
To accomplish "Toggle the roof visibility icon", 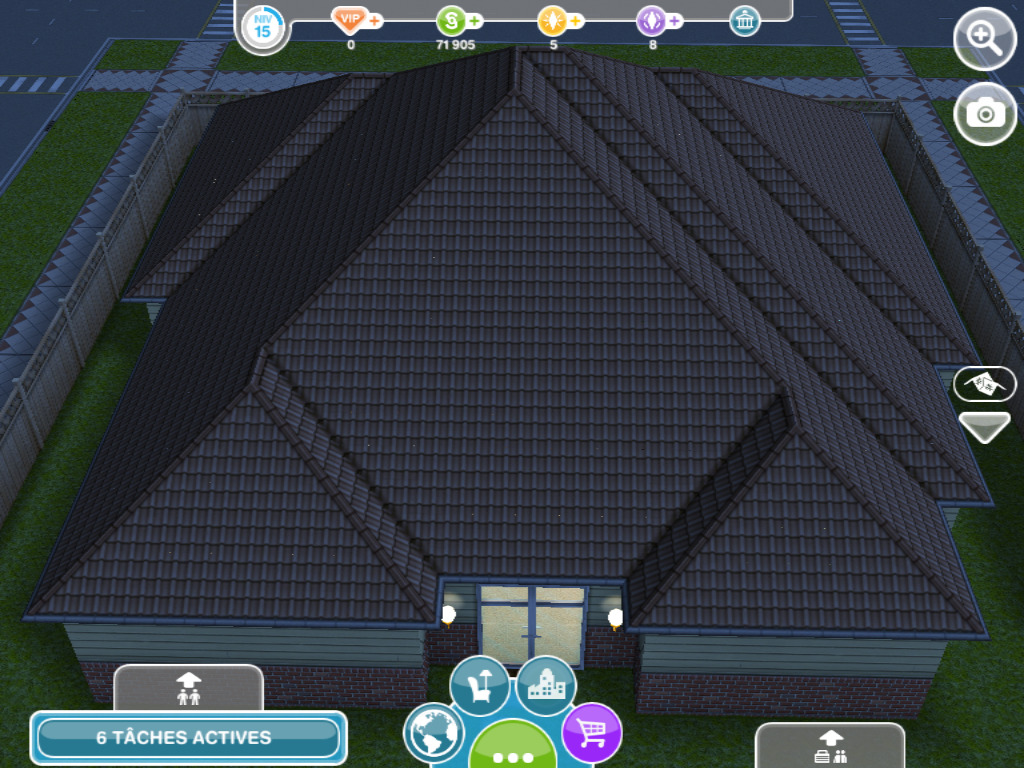I will (x=984, y=383).
